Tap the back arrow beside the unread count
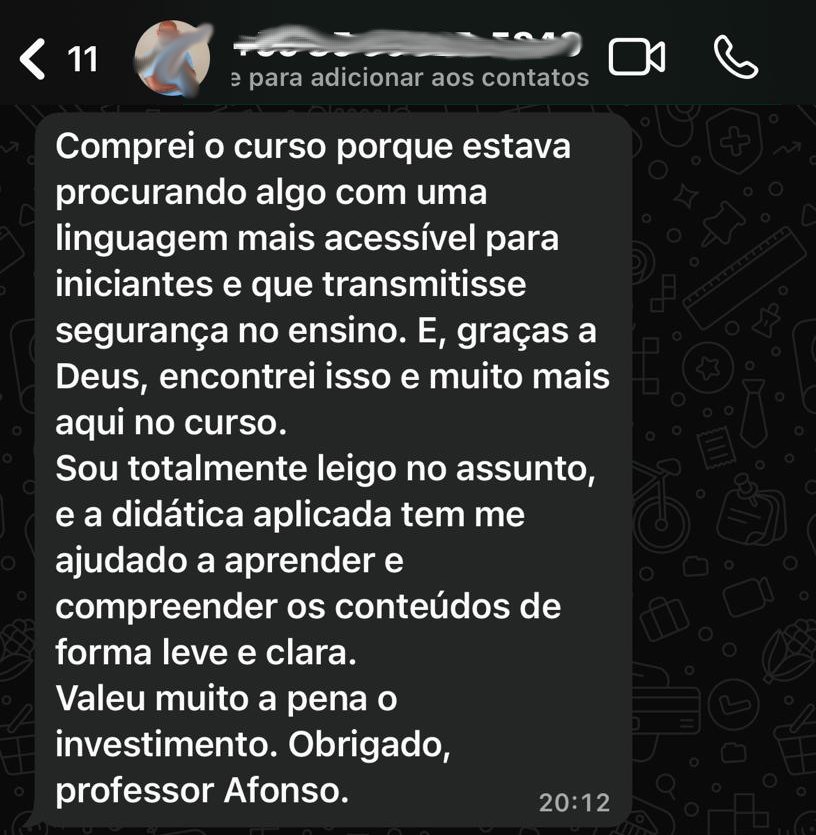Viewport: 816px width, 835px height. (33, 57)
